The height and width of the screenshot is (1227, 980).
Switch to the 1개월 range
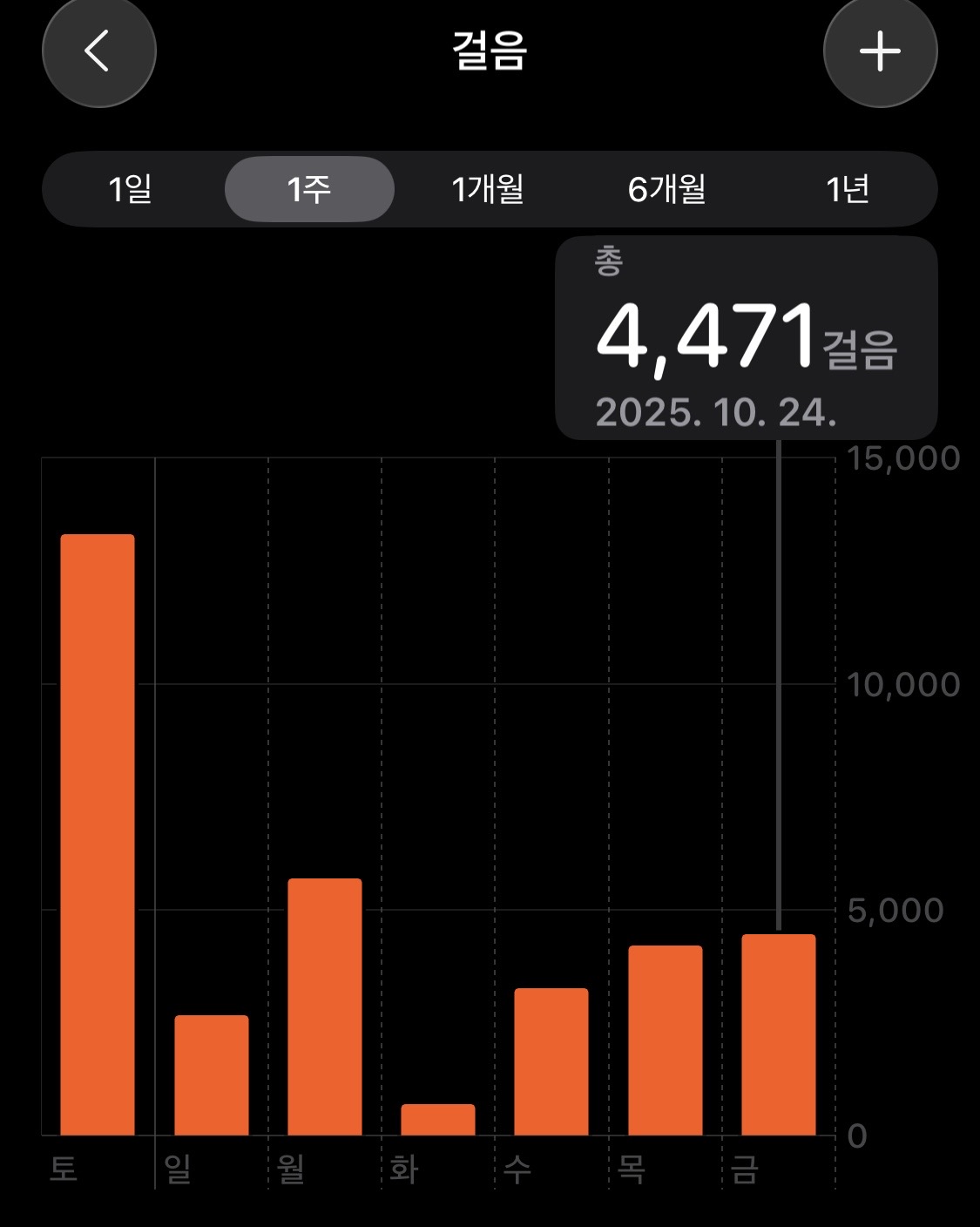click(x=488, y=189)
